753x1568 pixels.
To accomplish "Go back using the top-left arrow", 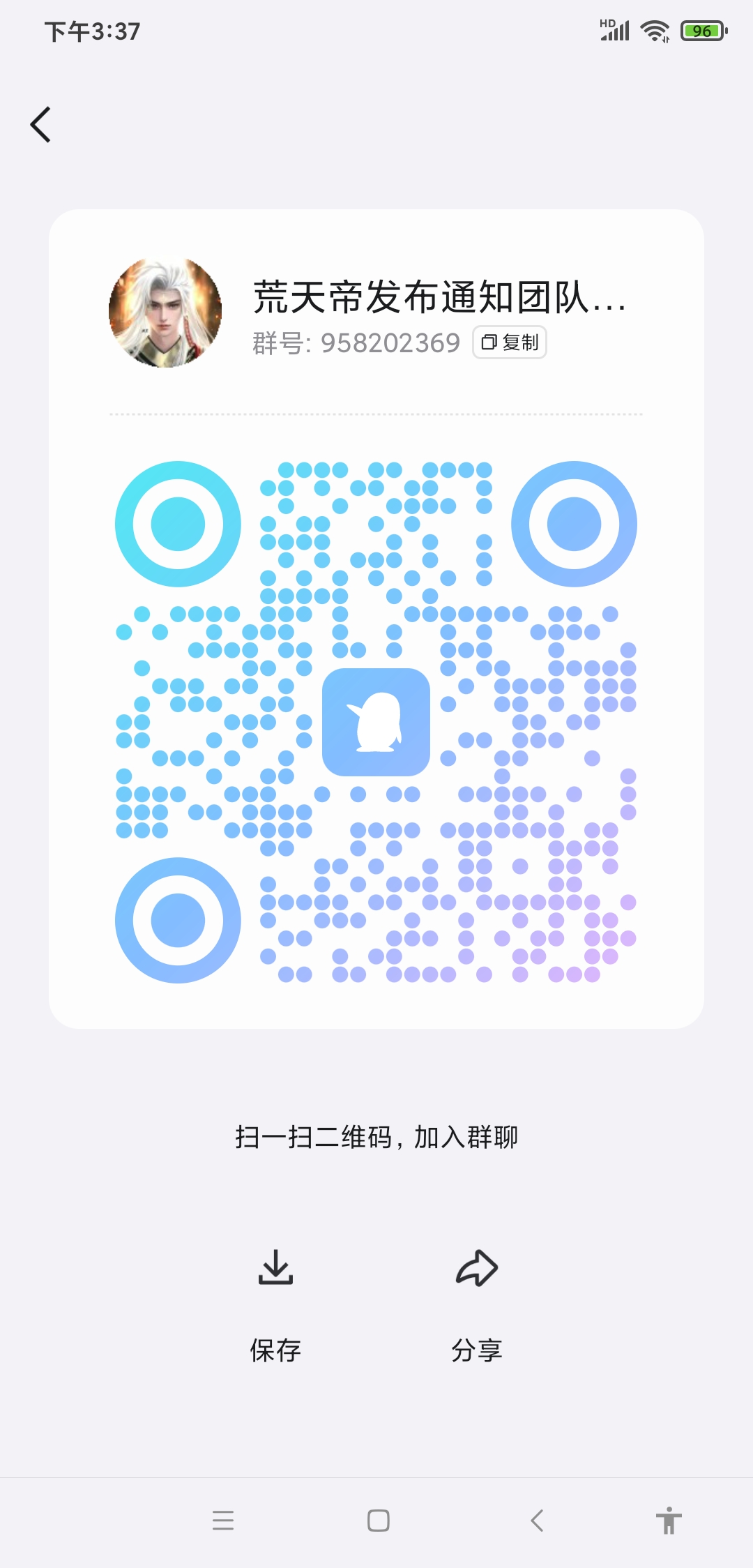I will [41, 125].
